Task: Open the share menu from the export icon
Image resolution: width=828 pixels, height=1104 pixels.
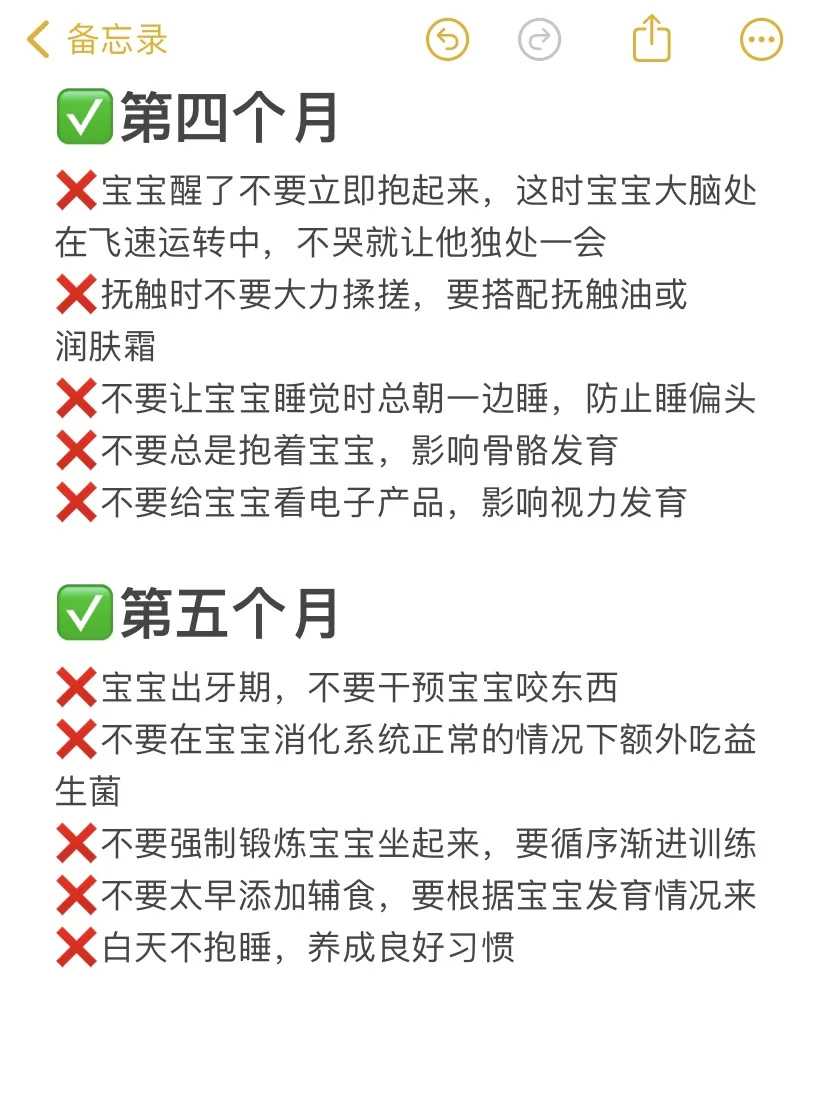Action: point(653,36)
